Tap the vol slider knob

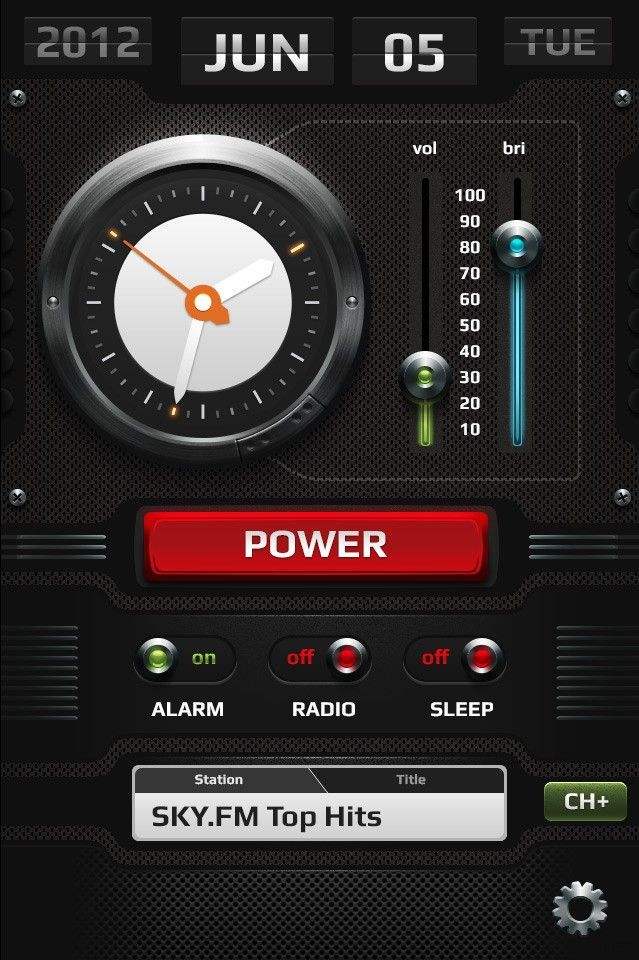click(425, 376)
